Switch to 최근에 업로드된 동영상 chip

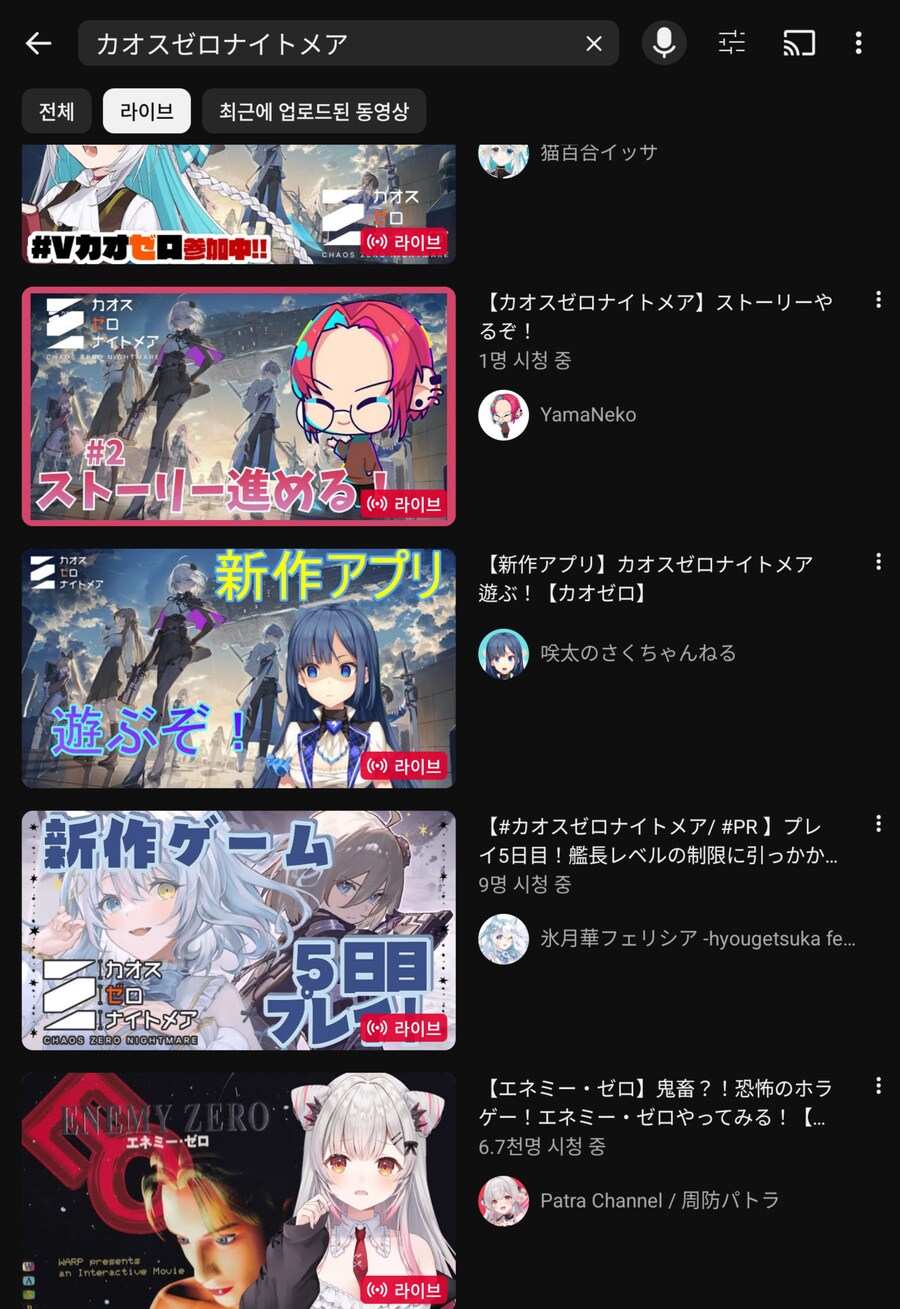pyautogui.click(x=314, y=111)
